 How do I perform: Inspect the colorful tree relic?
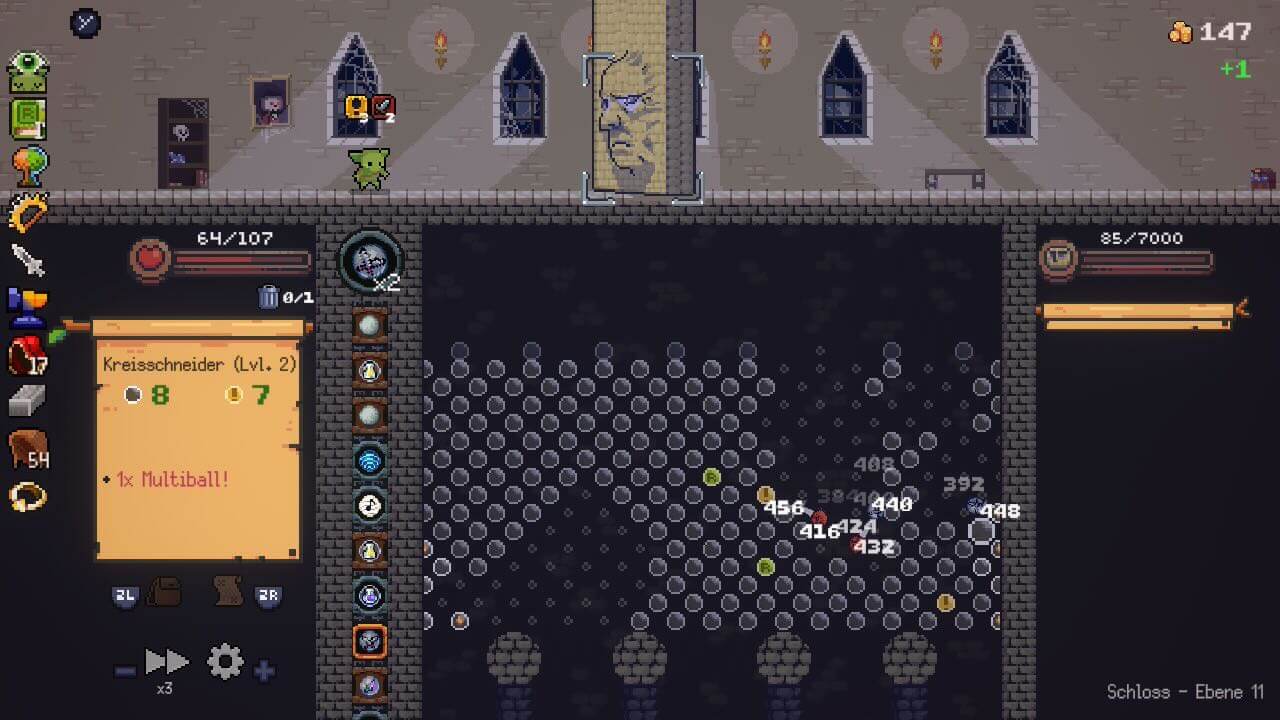tap(28, 164)
